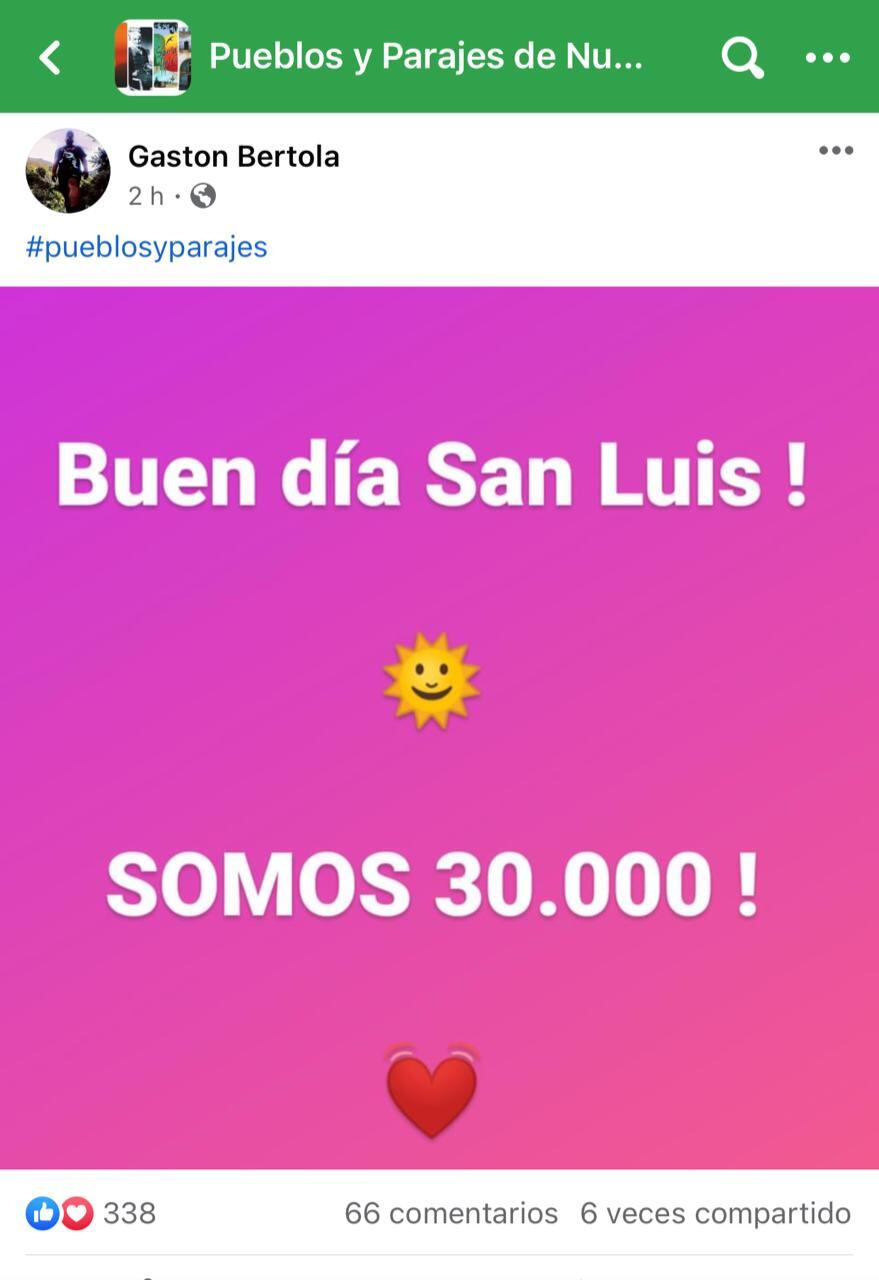Open the Buen día San Luis post image
Viewport: 879px width, 1280px height.
point(439,727)
